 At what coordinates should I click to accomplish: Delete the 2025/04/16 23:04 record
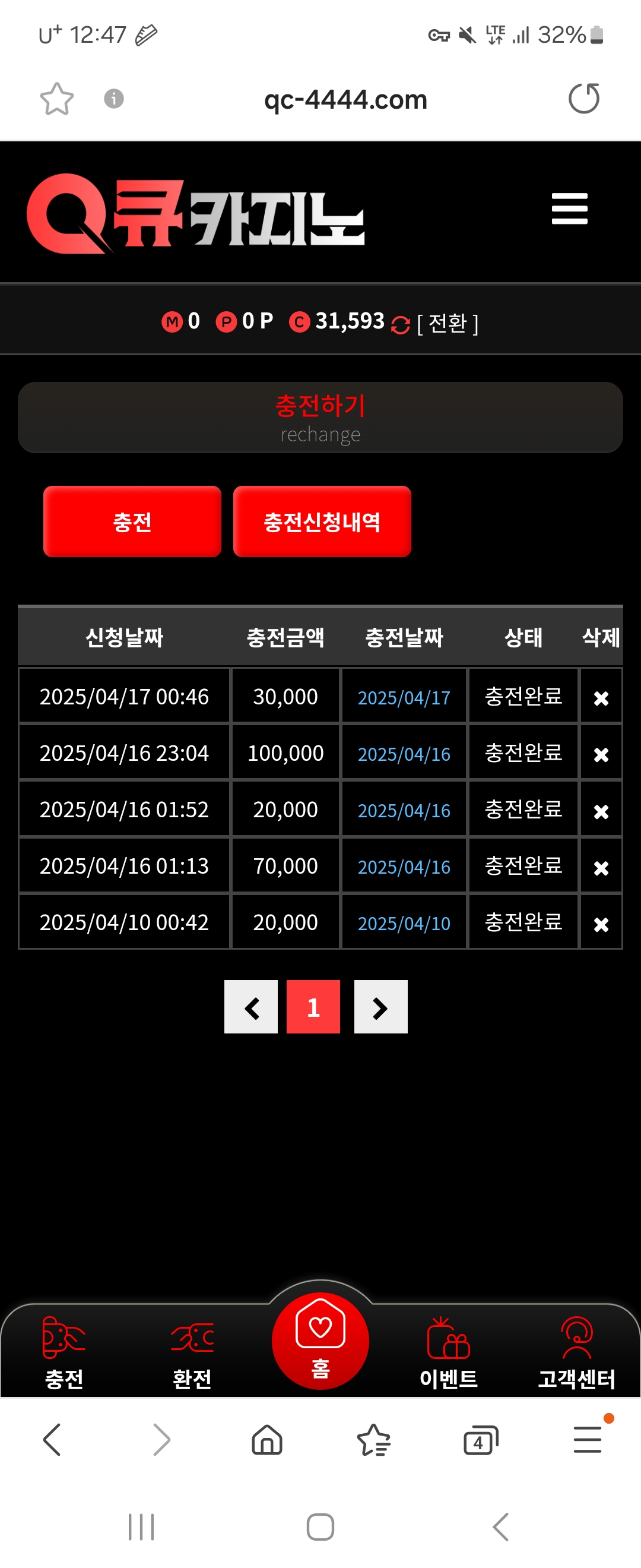601,754
